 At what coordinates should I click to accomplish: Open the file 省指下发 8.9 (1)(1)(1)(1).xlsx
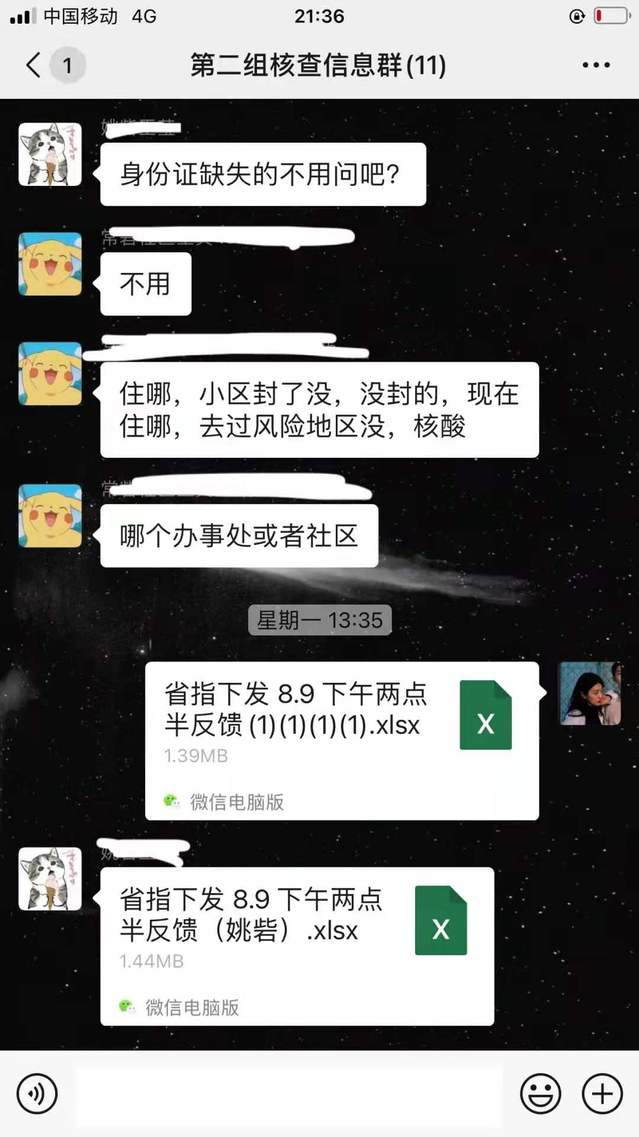click(x=341, y=740)
